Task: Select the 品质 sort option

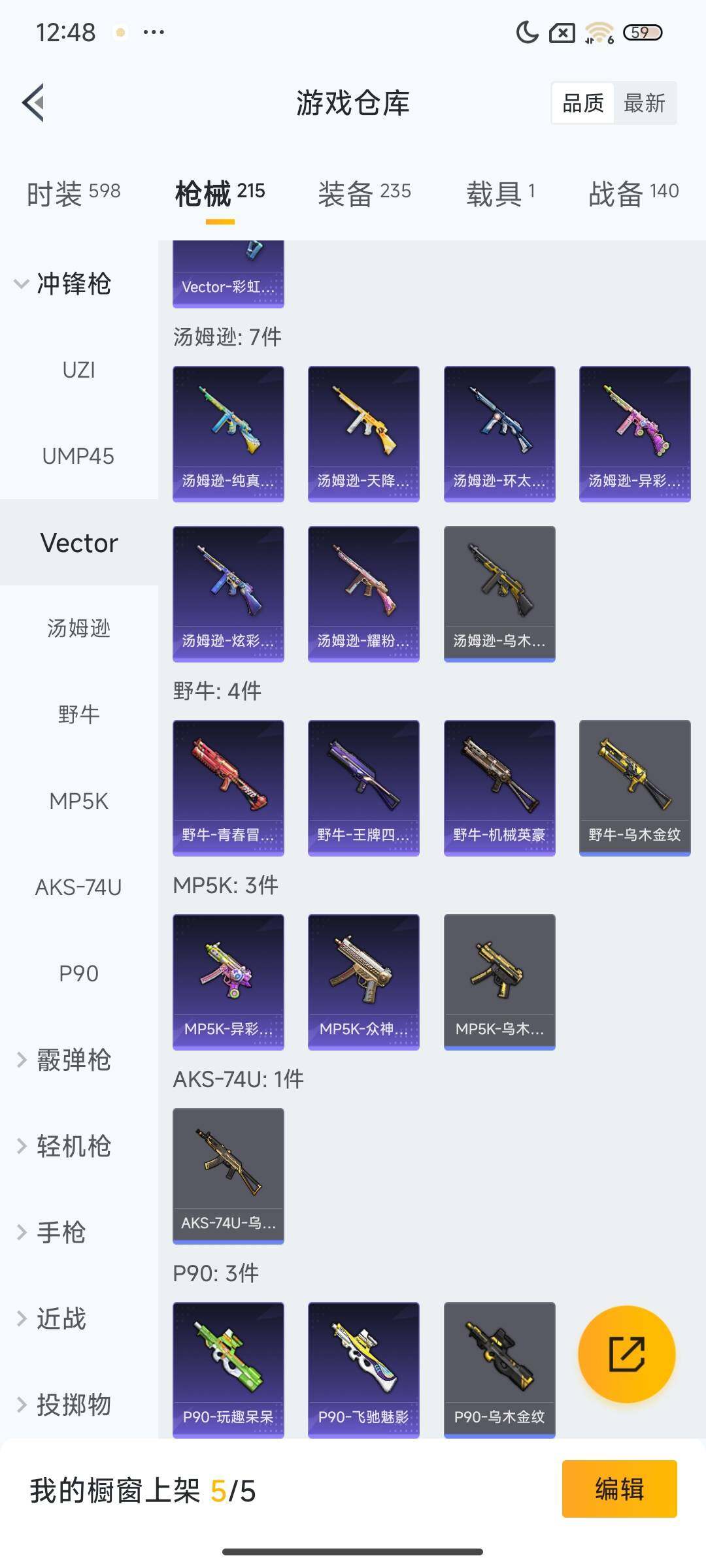Action: (583, 103)
